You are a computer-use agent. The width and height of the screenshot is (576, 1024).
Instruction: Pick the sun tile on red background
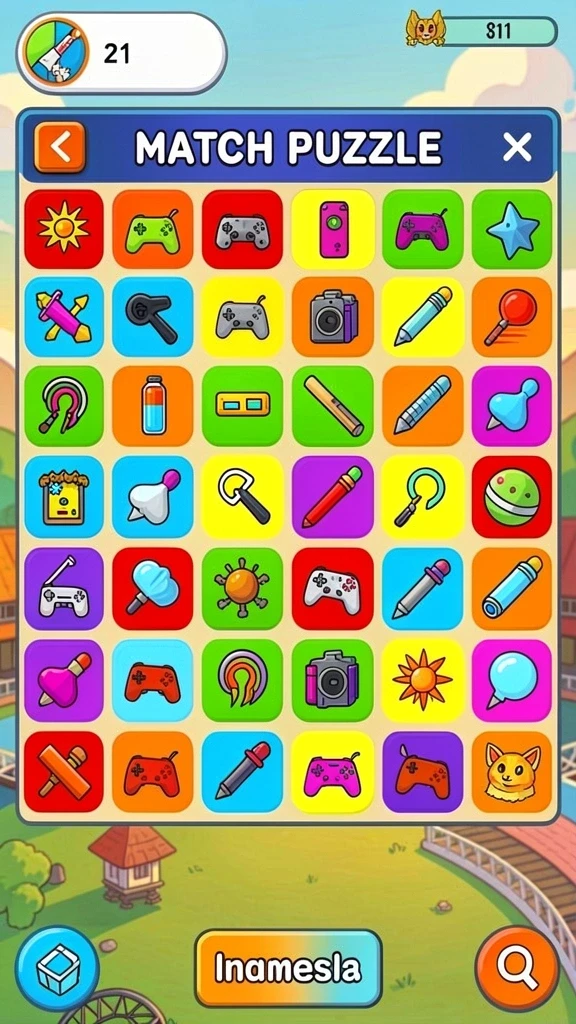coord(64,229)
